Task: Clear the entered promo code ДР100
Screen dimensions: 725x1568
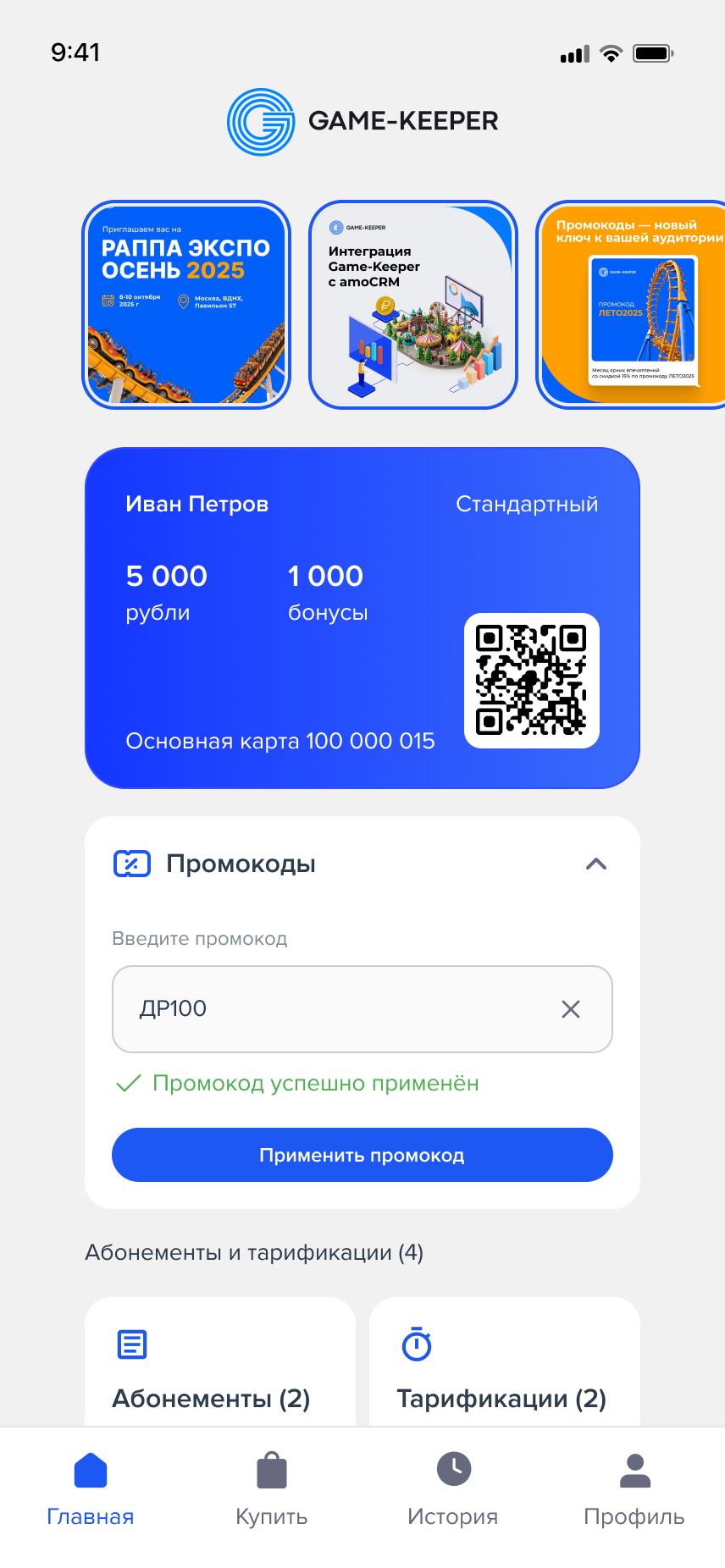Action: (x=571, y=1009)
